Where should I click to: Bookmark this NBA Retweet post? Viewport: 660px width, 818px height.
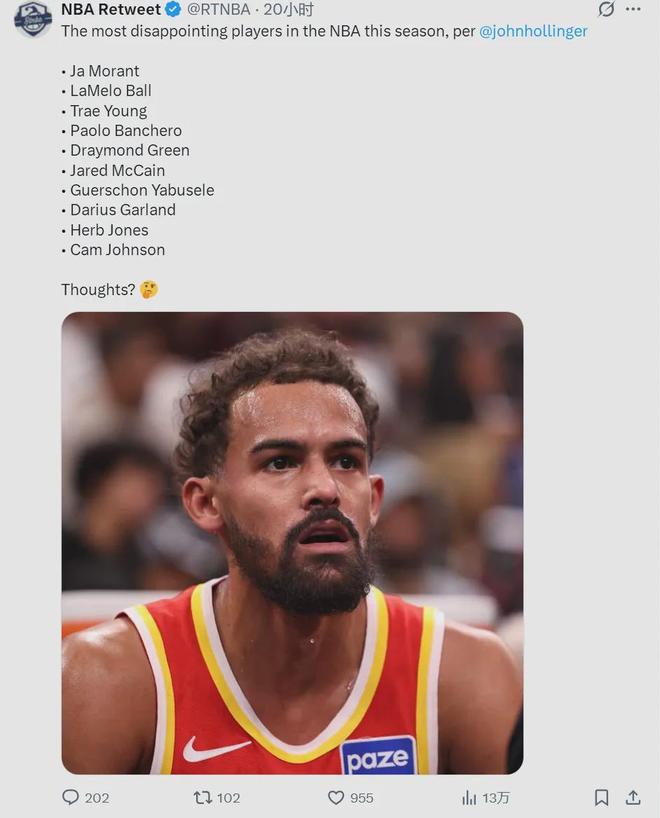point(601,797)
